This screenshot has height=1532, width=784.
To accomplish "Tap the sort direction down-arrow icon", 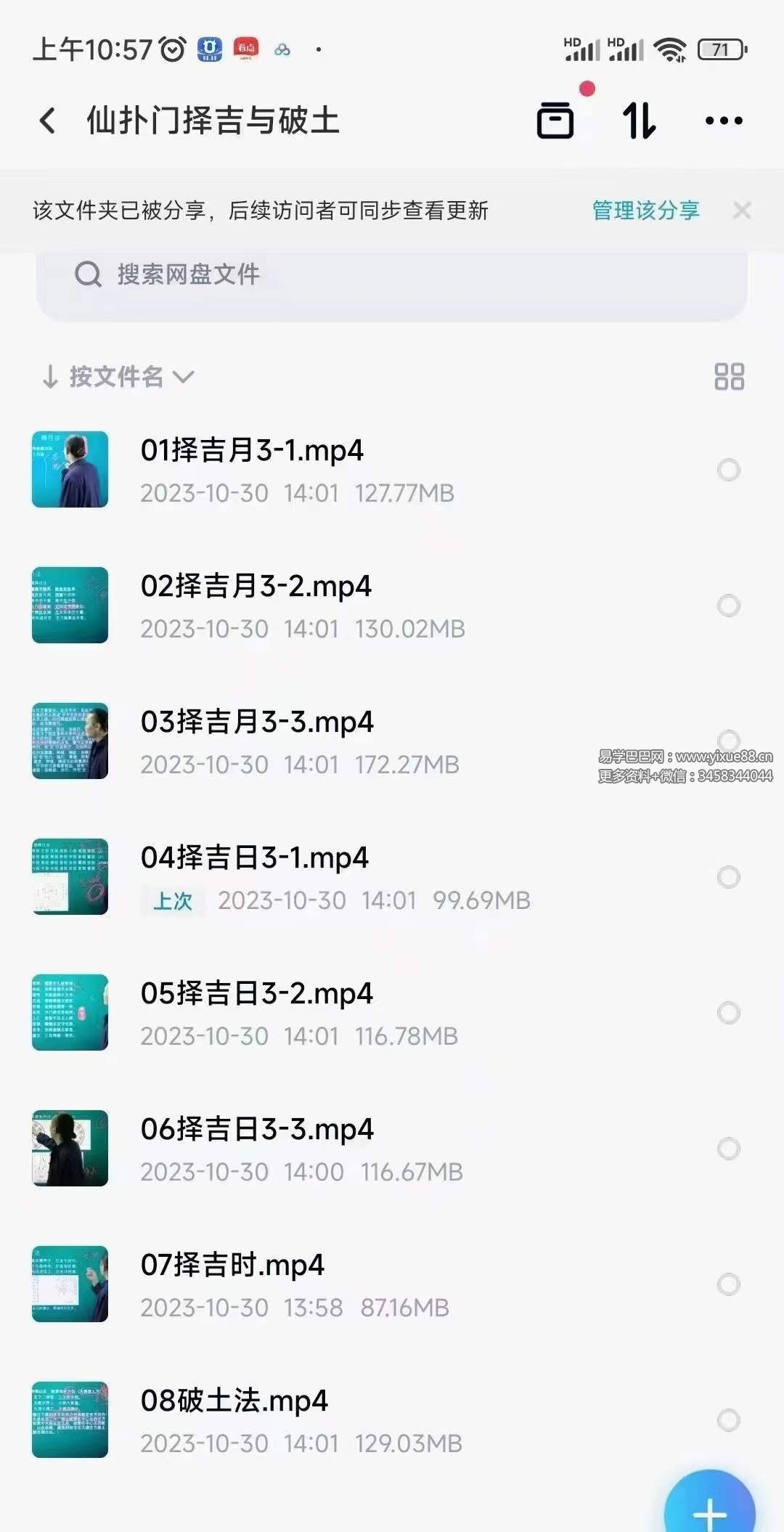I will [x=49, y=376].
